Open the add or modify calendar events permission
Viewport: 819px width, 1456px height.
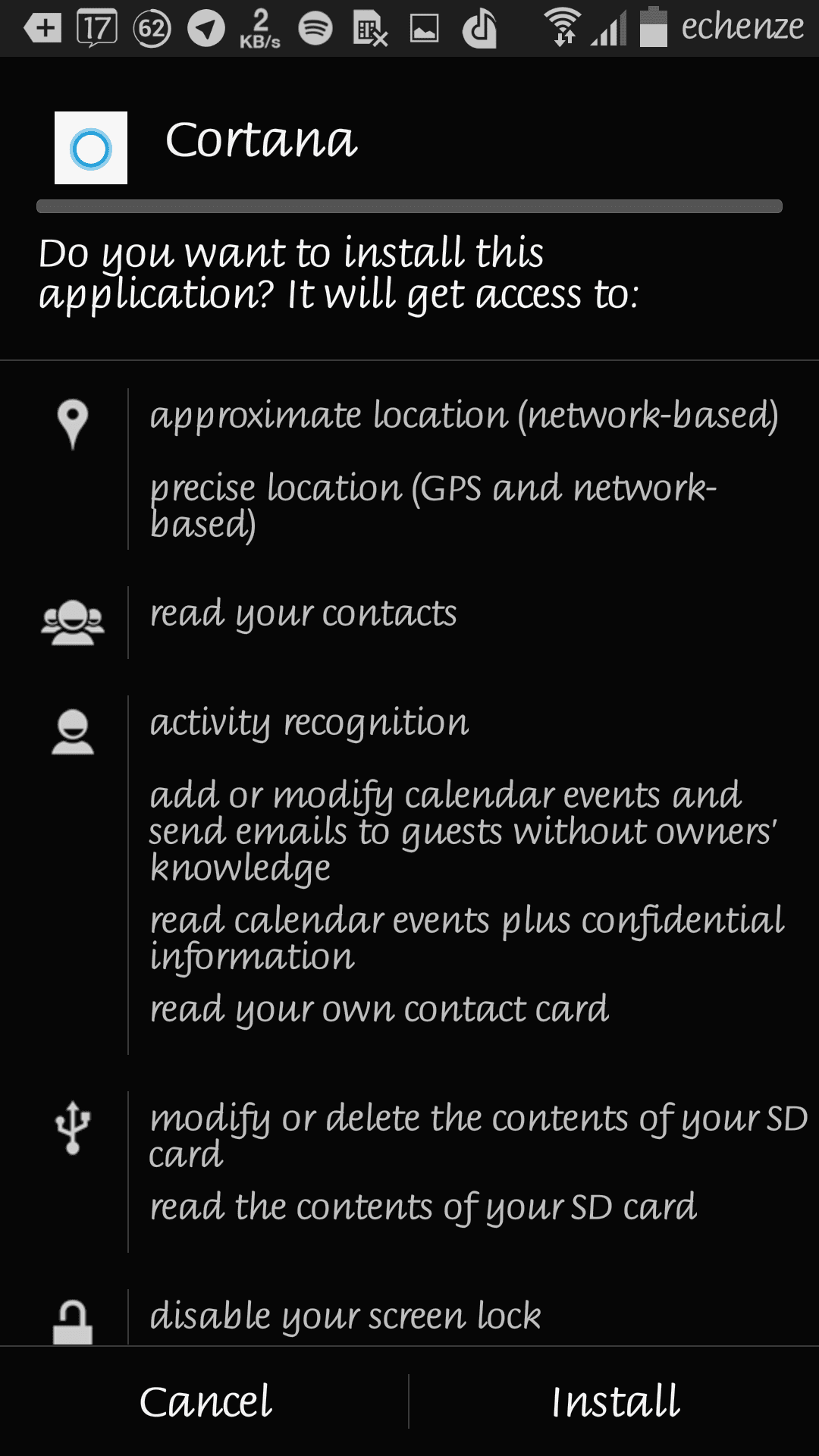click(x=463, y=832)
